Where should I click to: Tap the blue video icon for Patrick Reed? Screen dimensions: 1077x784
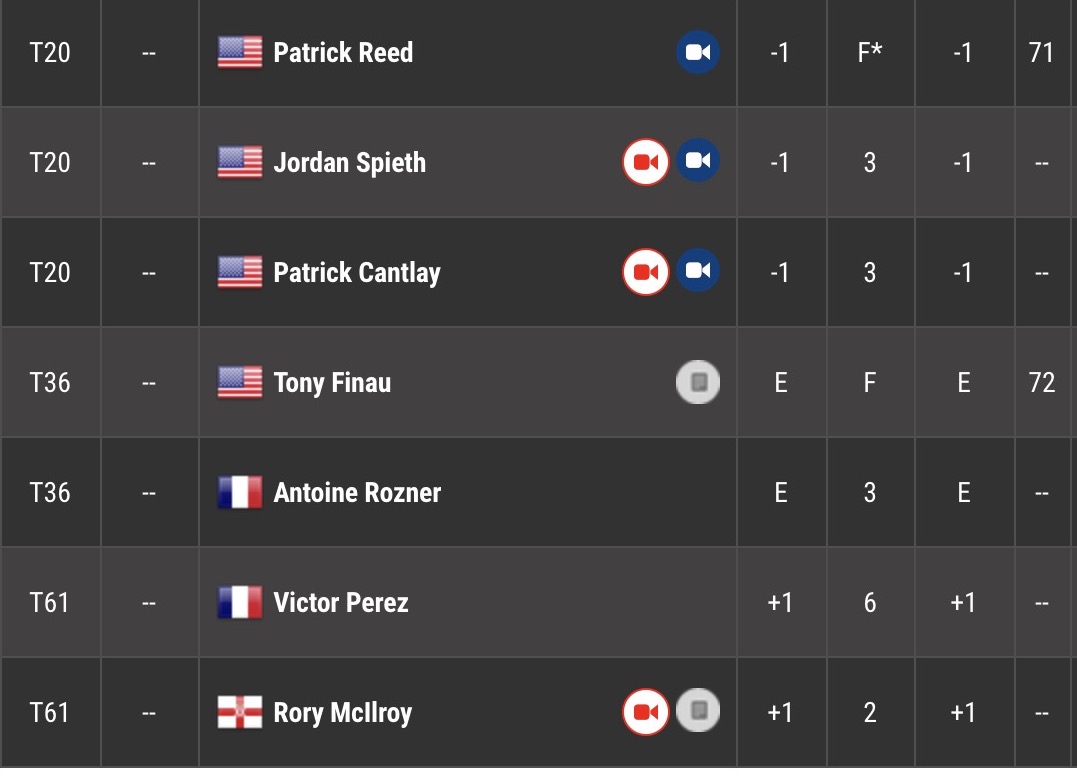click(x=698, y=53)
